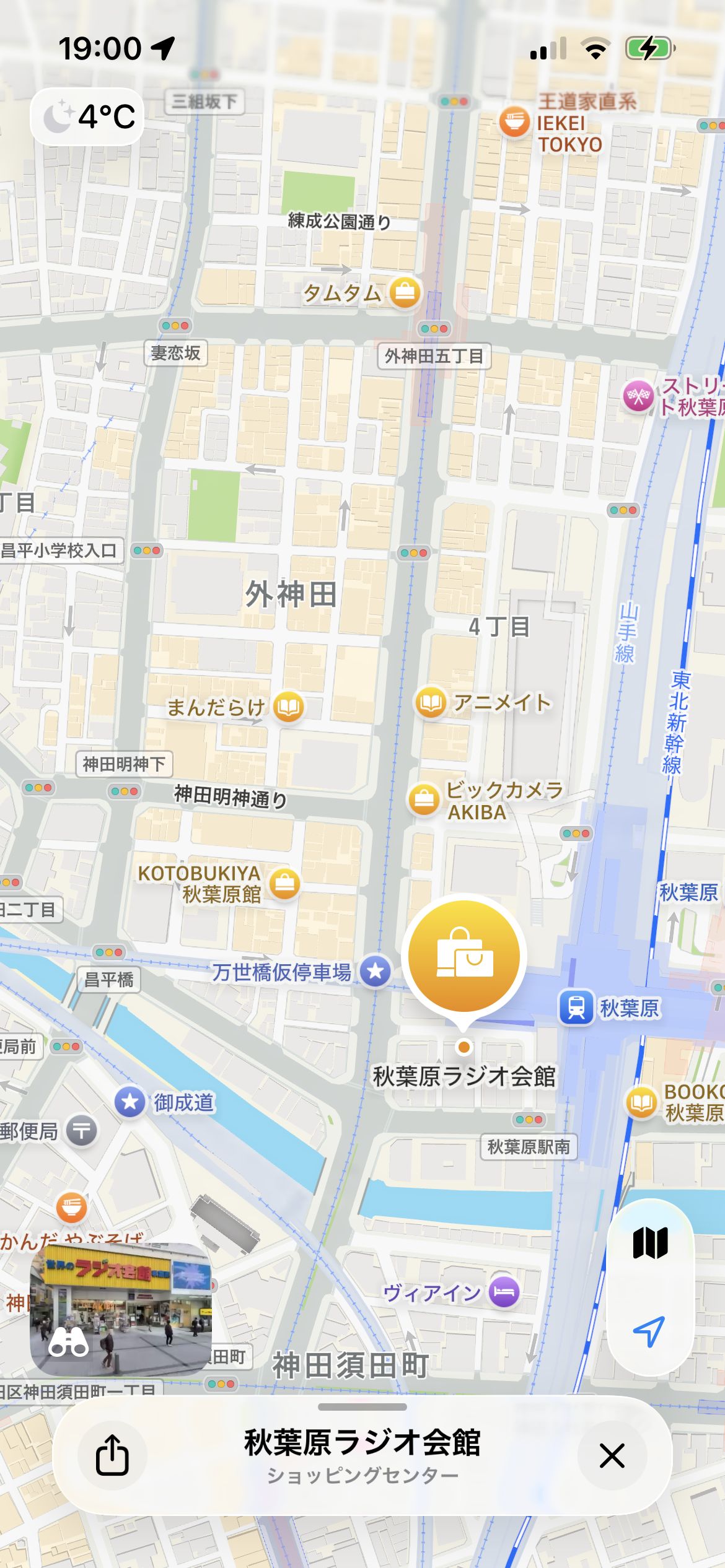Image resolution: width=725 pixels, height=1568 pixels.
Task: Expand place card using the grabber handle
Action: tap(362, 1407)
